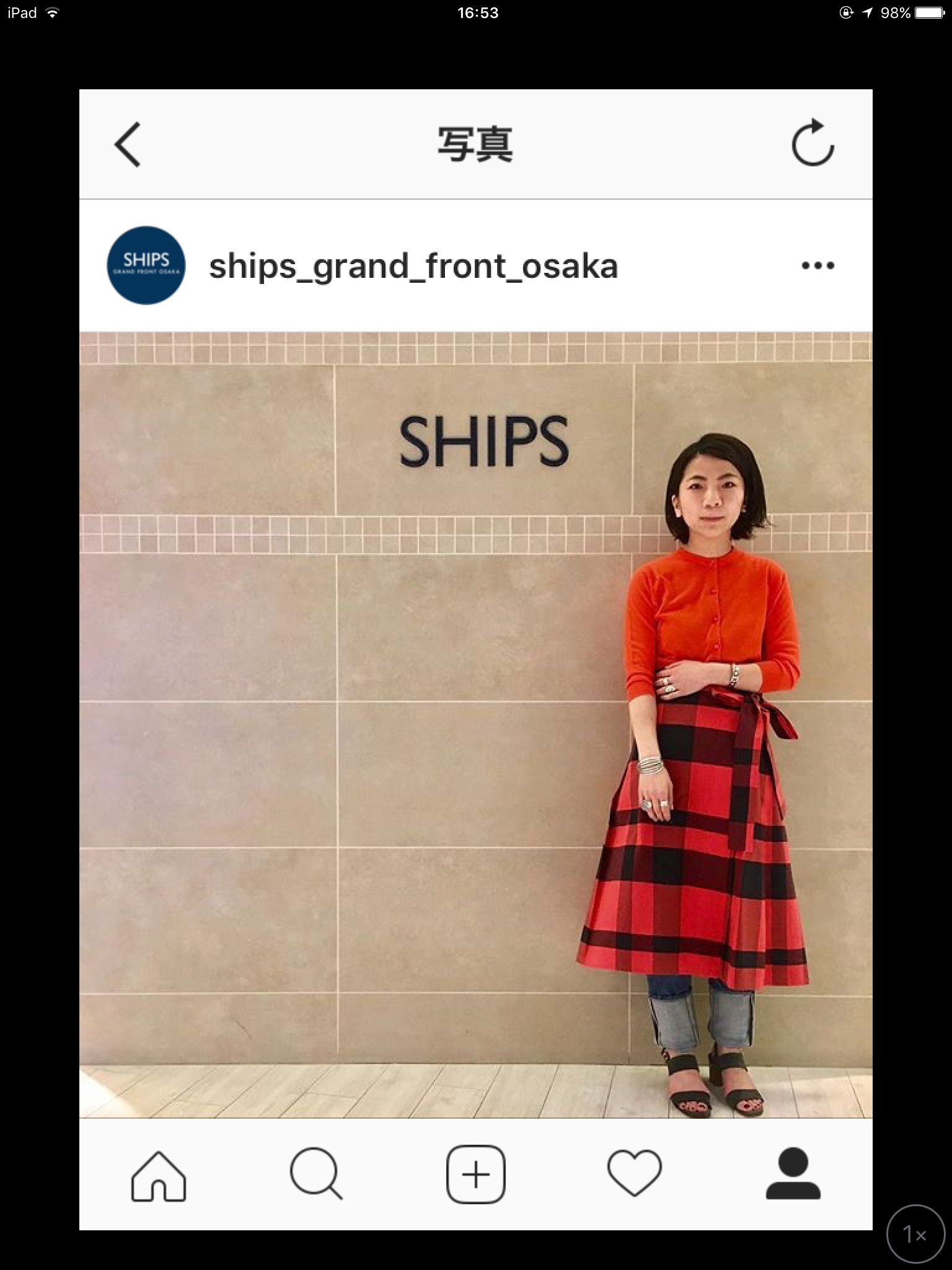Toggle the 1x app scale button
Screen dimensions: 952x1270
[x=915, y=1235]
